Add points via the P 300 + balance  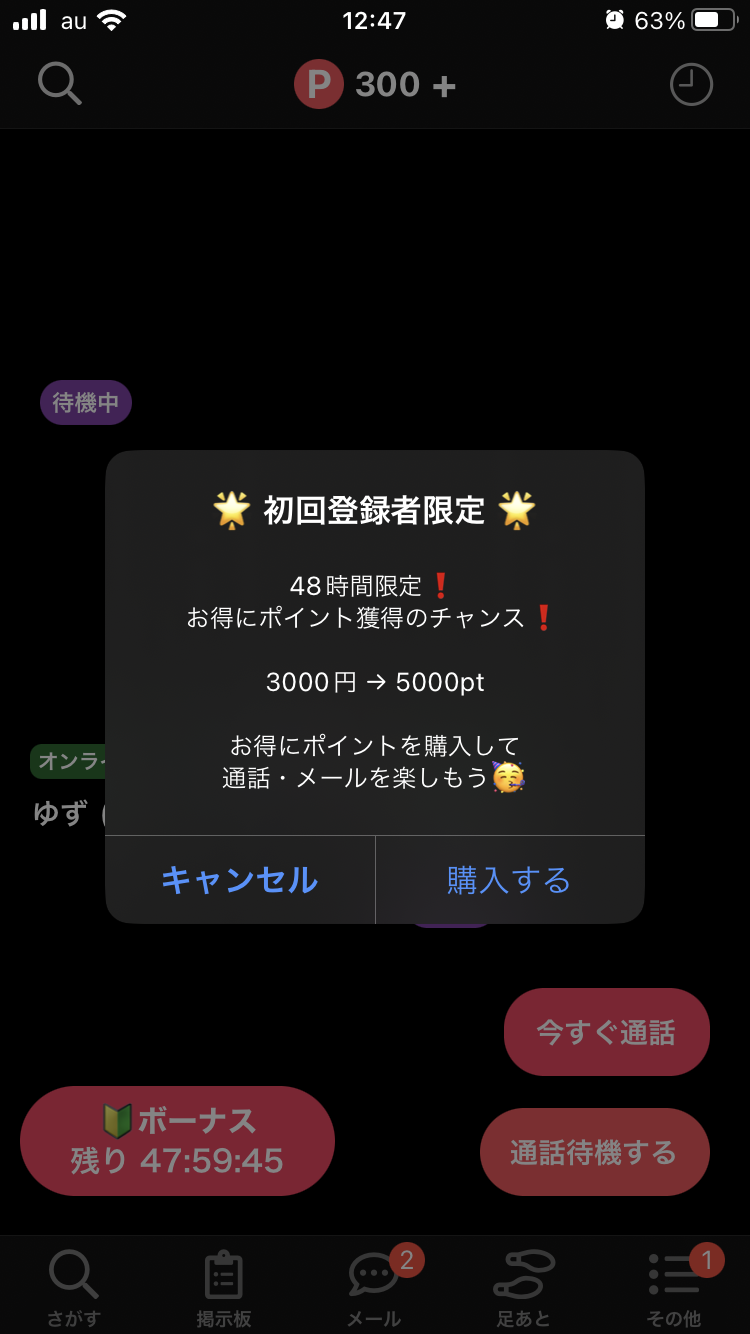point(375,85)
